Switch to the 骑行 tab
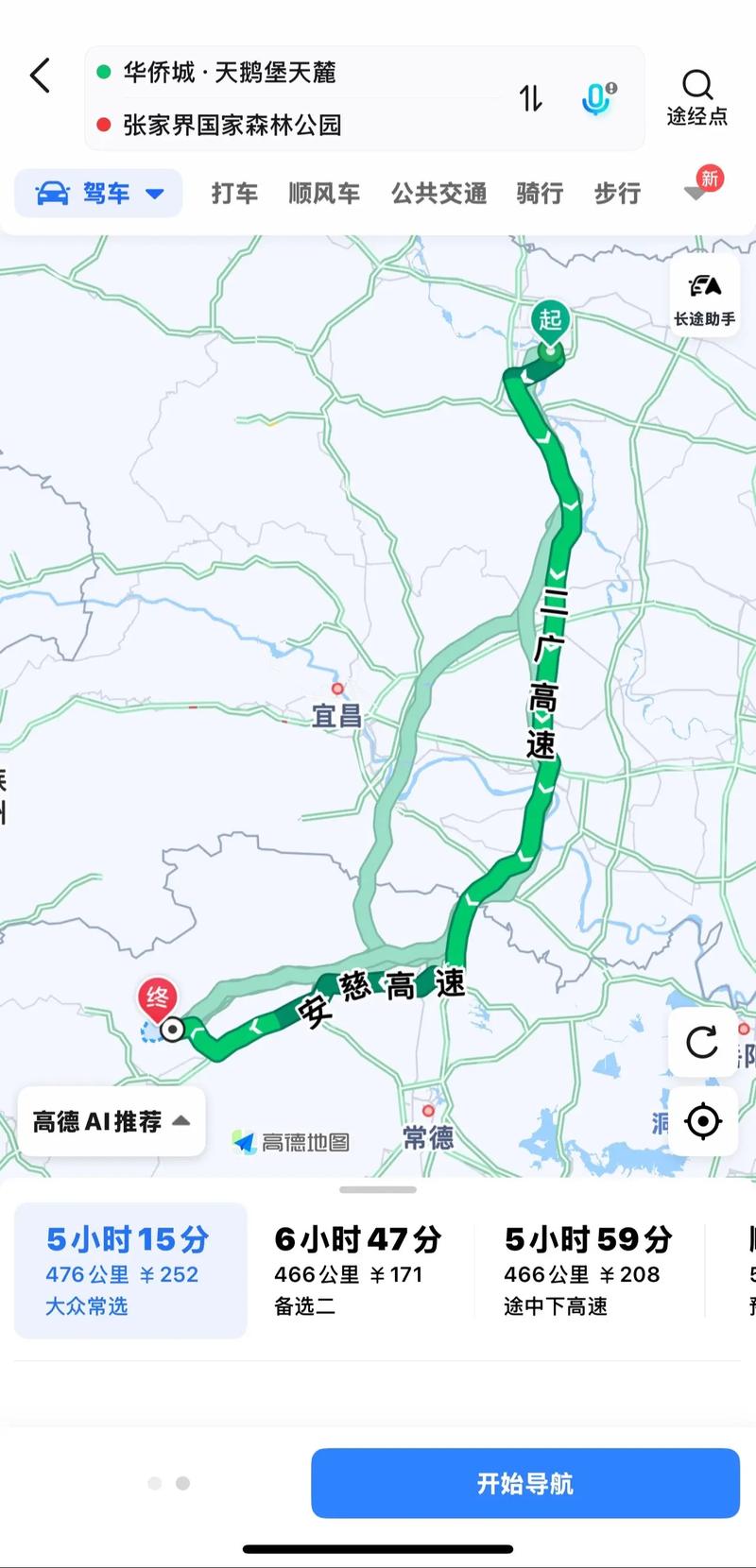Viewport: 756px width, 1568px height. point(539,194)
